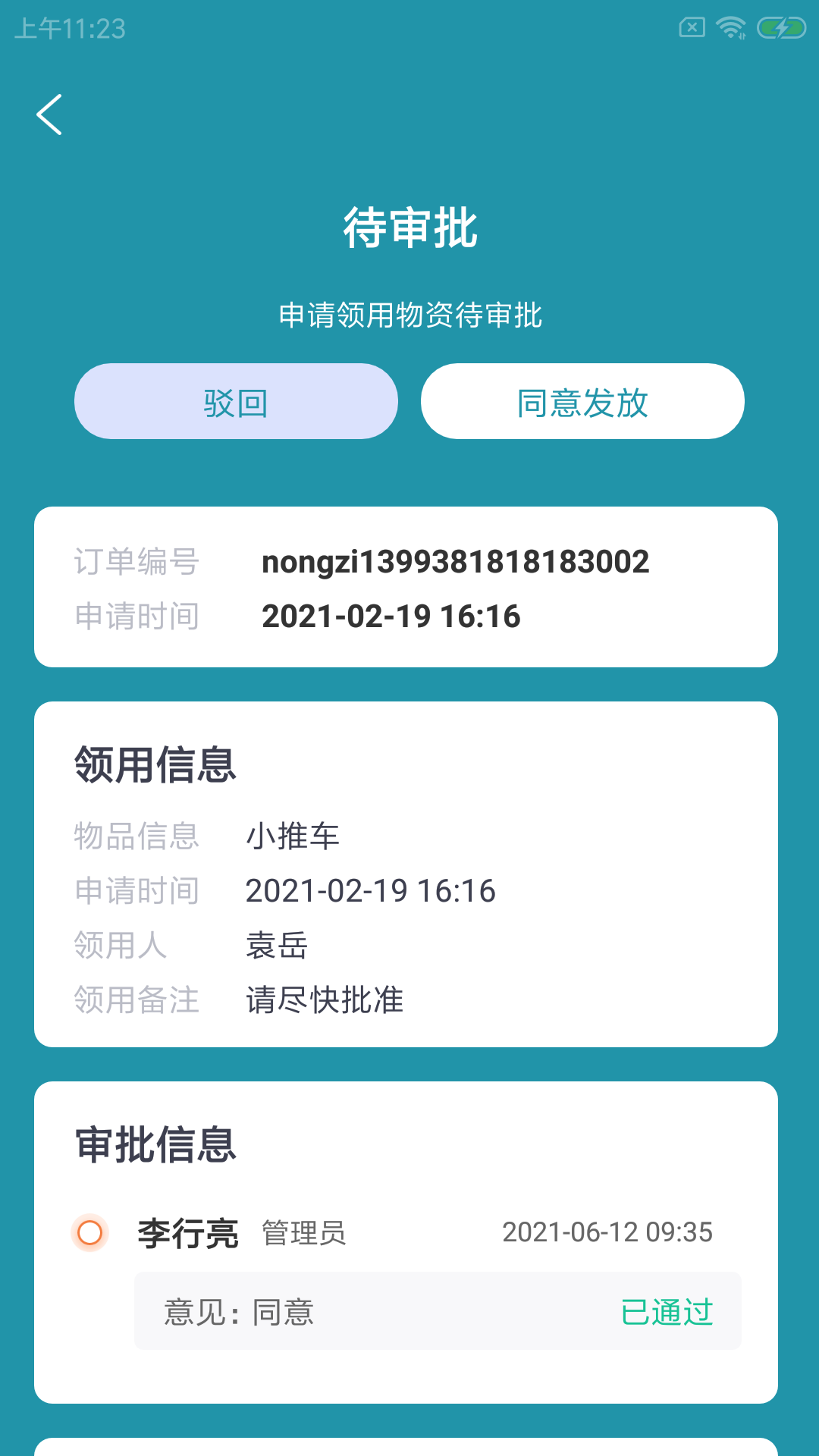Tap the clock showing 上午11:23
This screenshot has height=1456, width=819.
68,28
